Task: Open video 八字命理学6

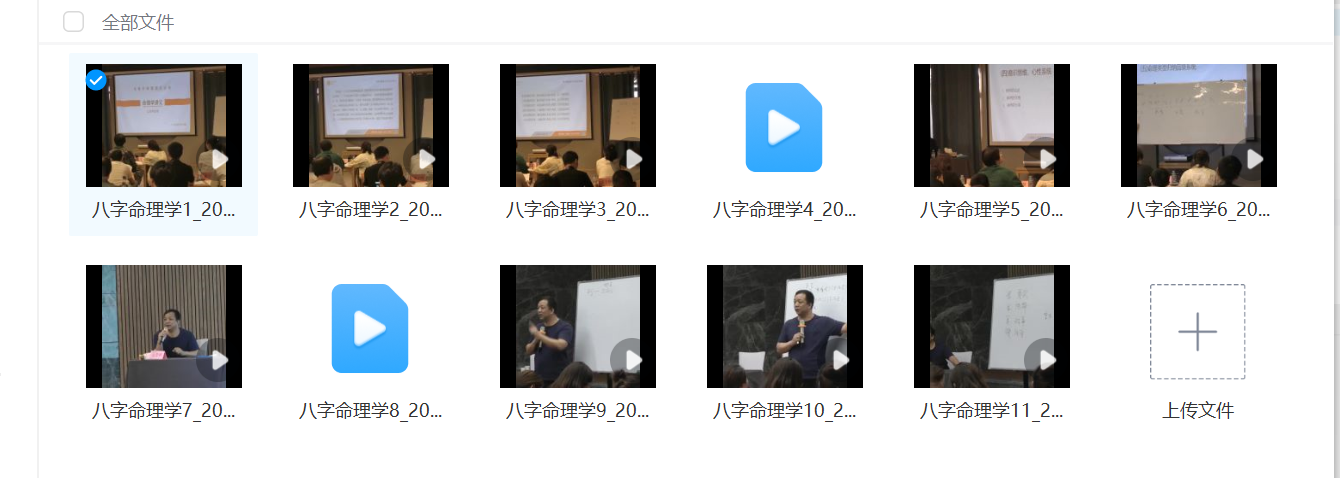Action: point(1198,126)
